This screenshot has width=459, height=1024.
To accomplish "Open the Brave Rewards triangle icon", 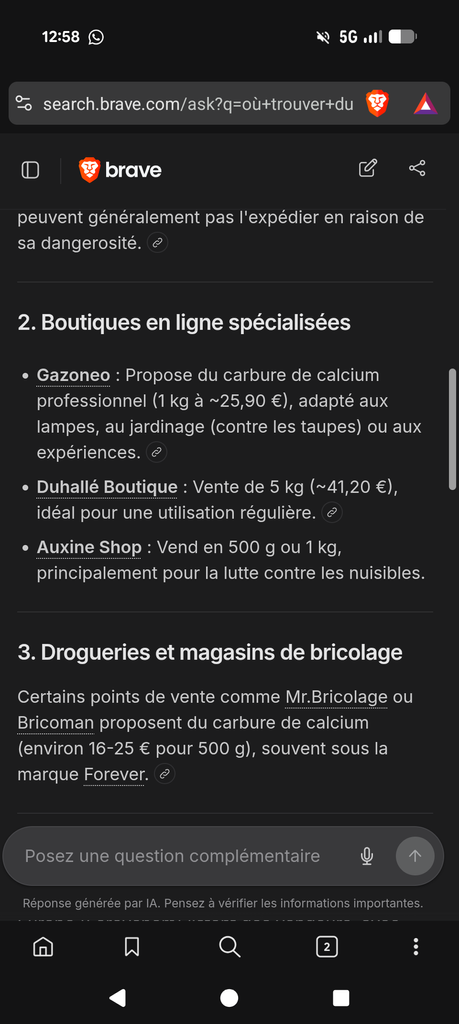I will pyautogui.click(x=426, y=104).
